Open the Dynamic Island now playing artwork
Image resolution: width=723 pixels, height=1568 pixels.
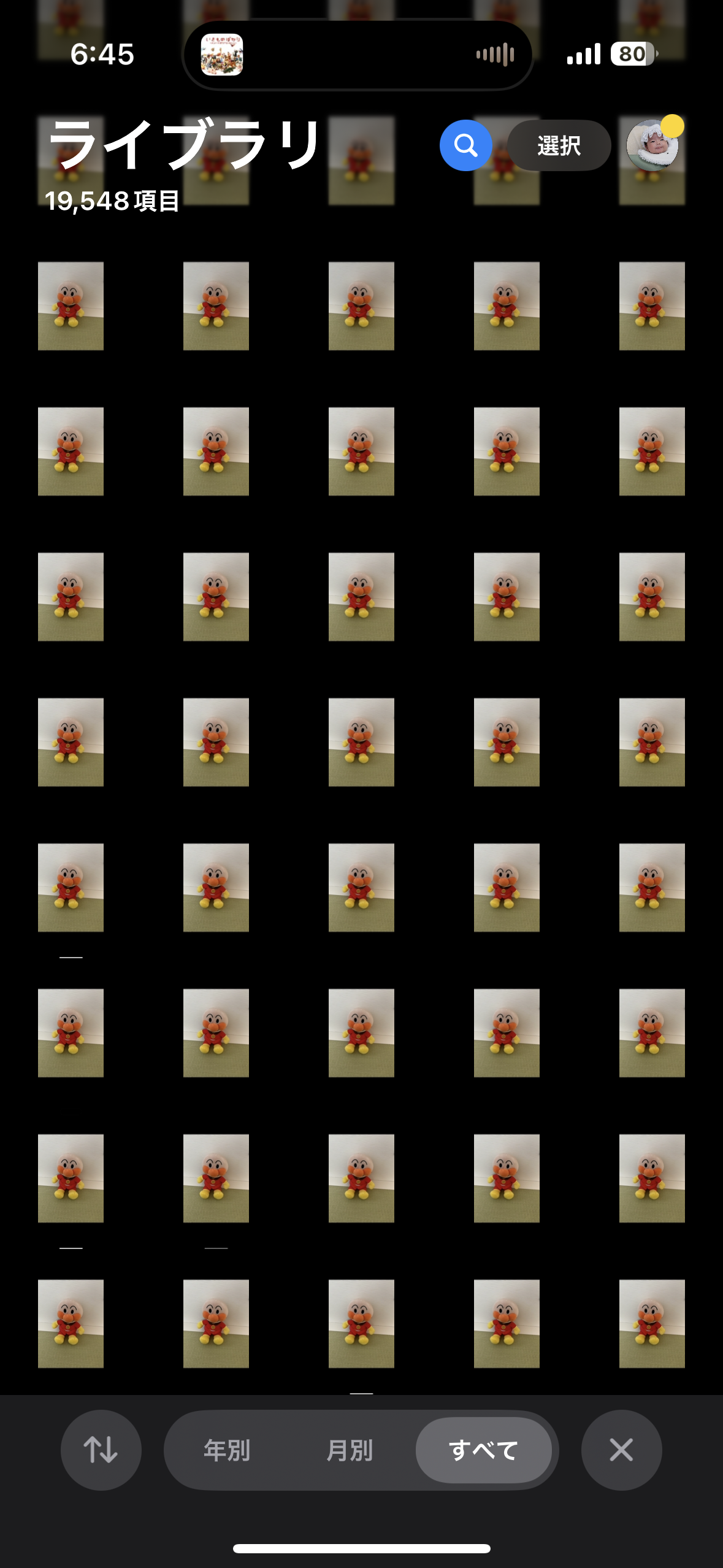[222, 55]
